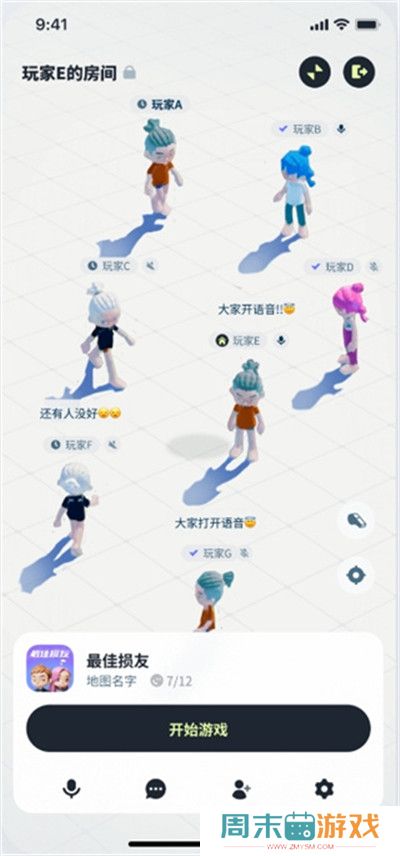Recenter the view with the target icon
The image size is (400, 856).
tap(356, 575)
